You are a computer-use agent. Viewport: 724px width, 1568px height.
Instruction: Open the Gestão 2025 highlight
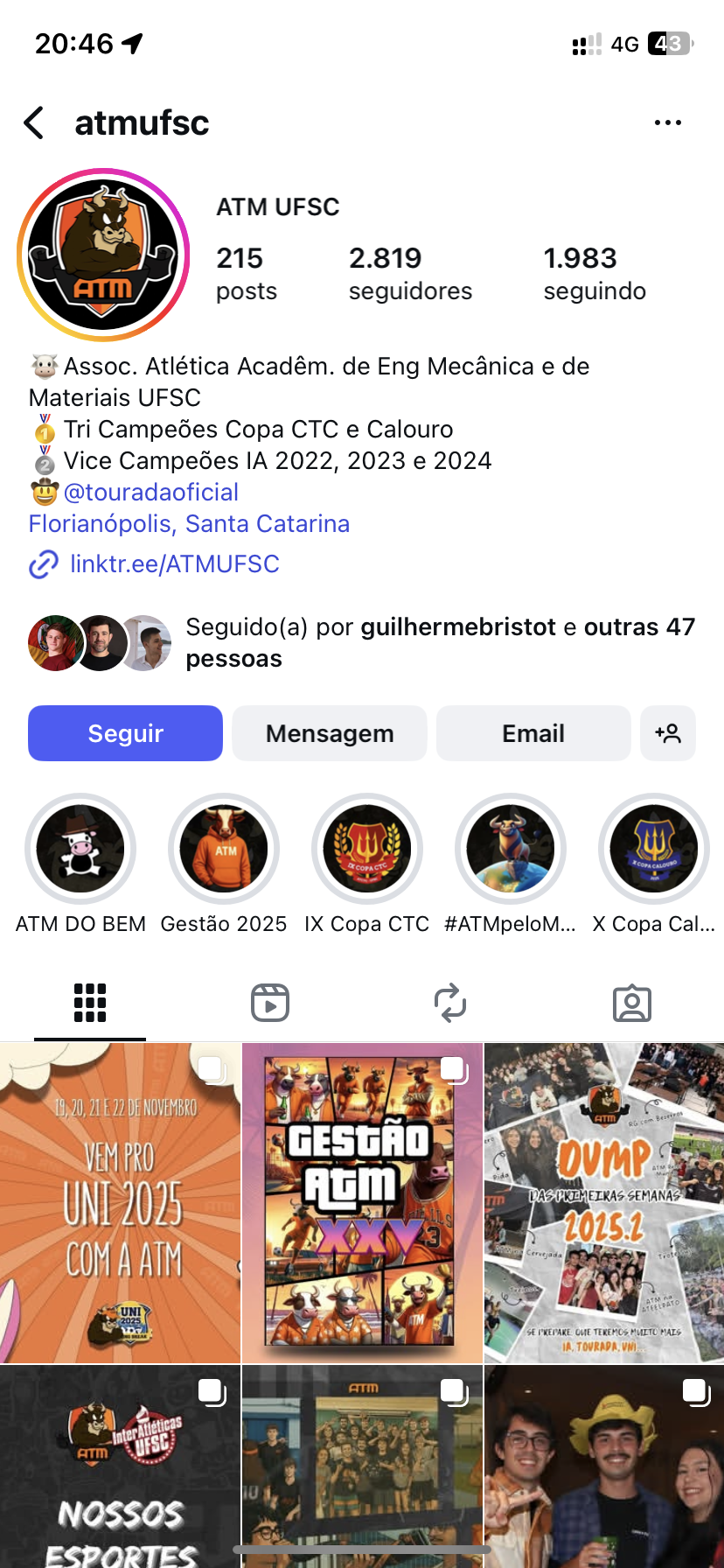click(x=224, y=849)
